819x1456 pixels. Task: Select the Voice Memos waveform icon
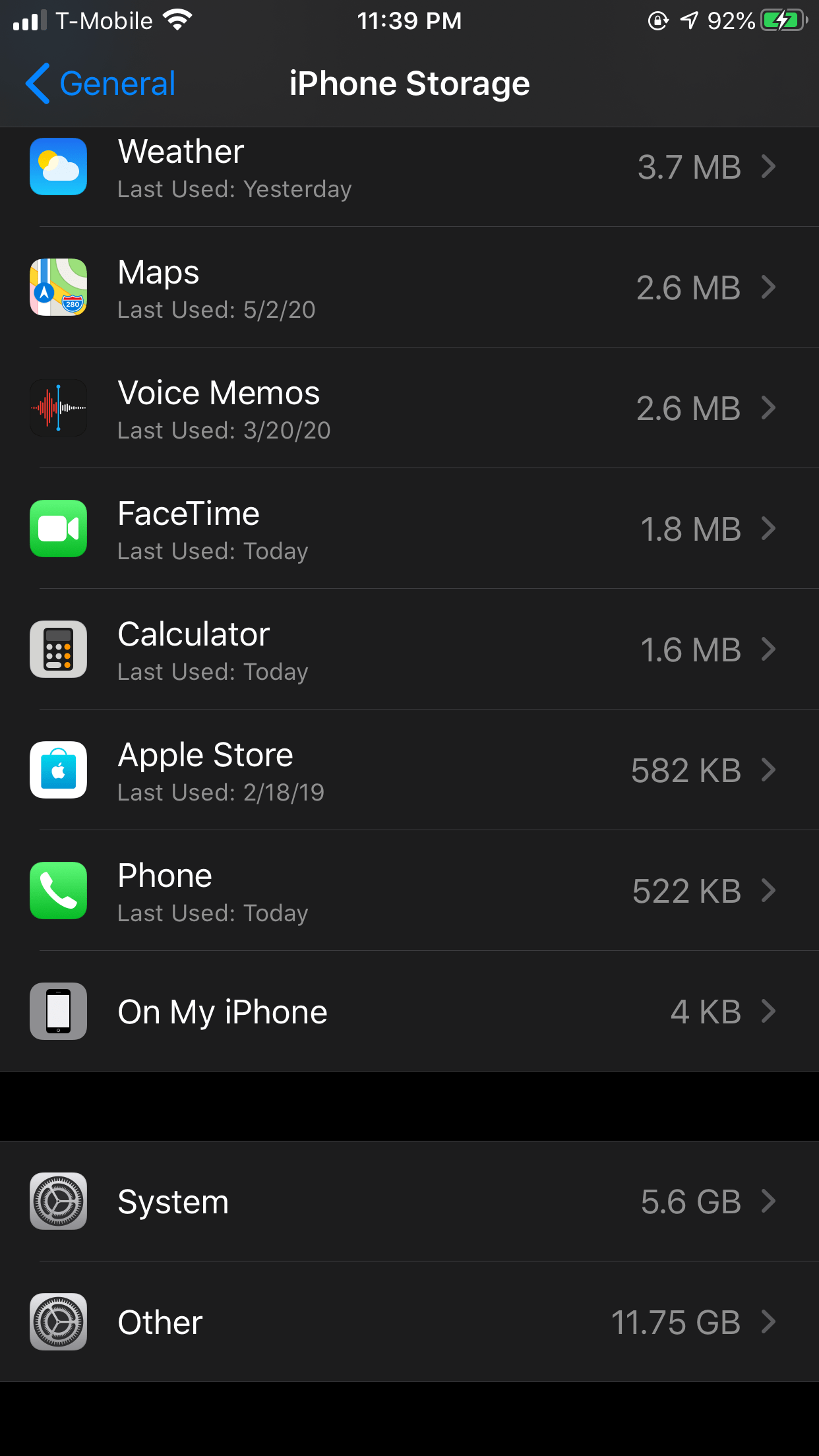click(x=58, y=408)
